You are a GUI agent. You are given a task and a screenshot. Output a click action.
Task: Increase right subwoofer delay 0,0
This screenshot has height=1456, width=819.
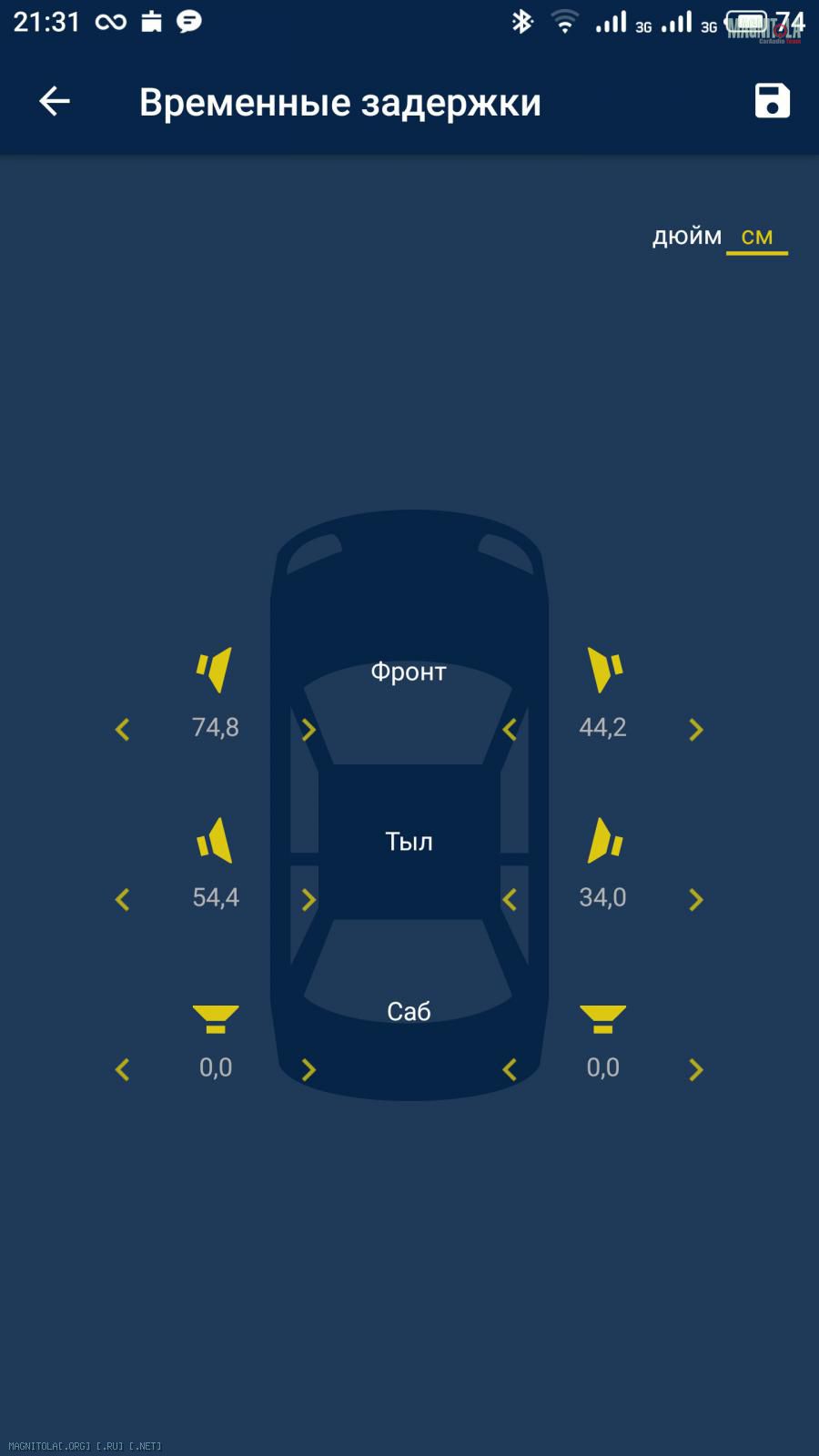click(x=696, y=1069)
